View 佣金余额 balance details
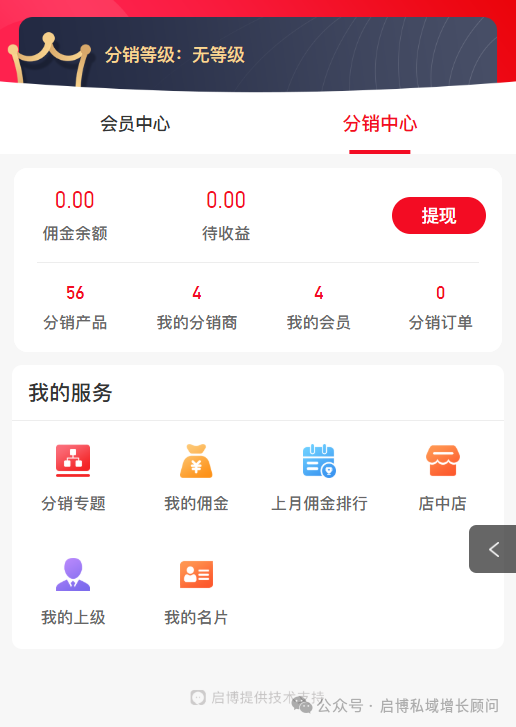This screenshot has height=727, width=516. pos(75,216)
